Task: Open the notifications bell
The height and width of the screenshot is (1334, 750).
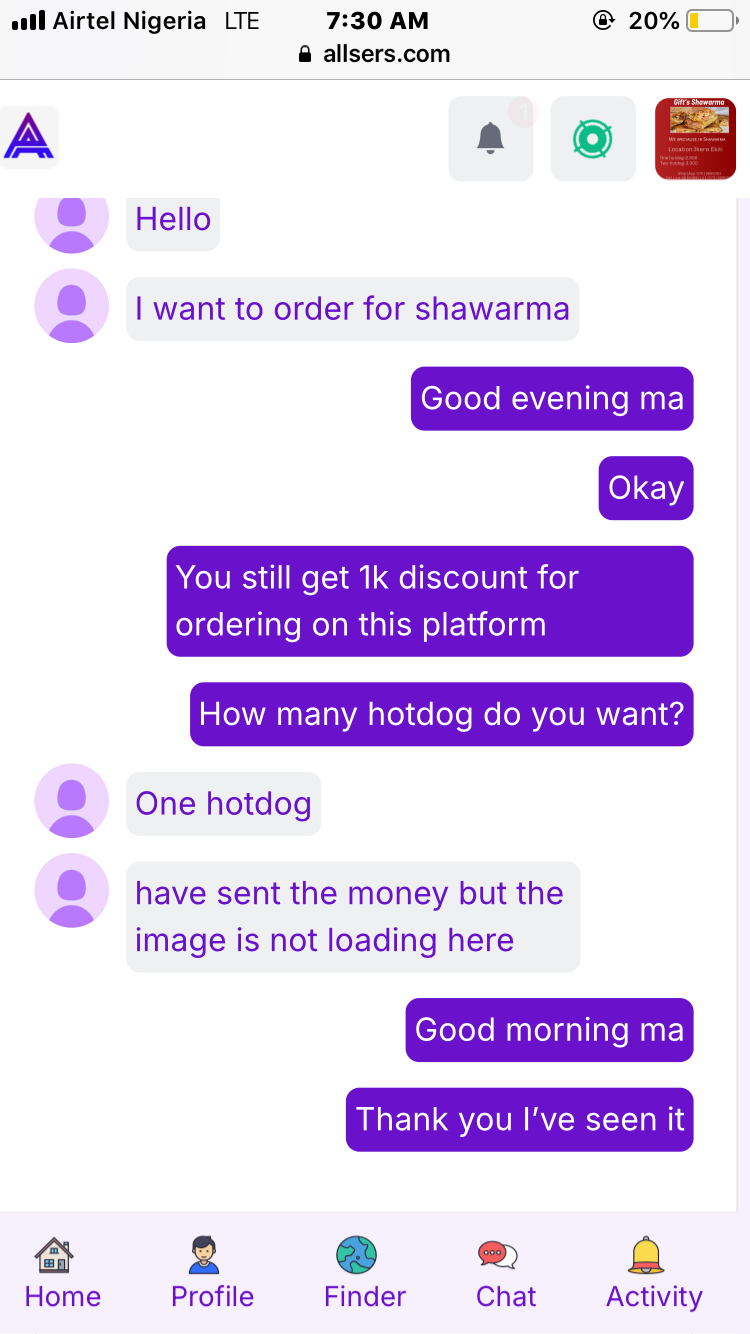Action: [490, 138]
